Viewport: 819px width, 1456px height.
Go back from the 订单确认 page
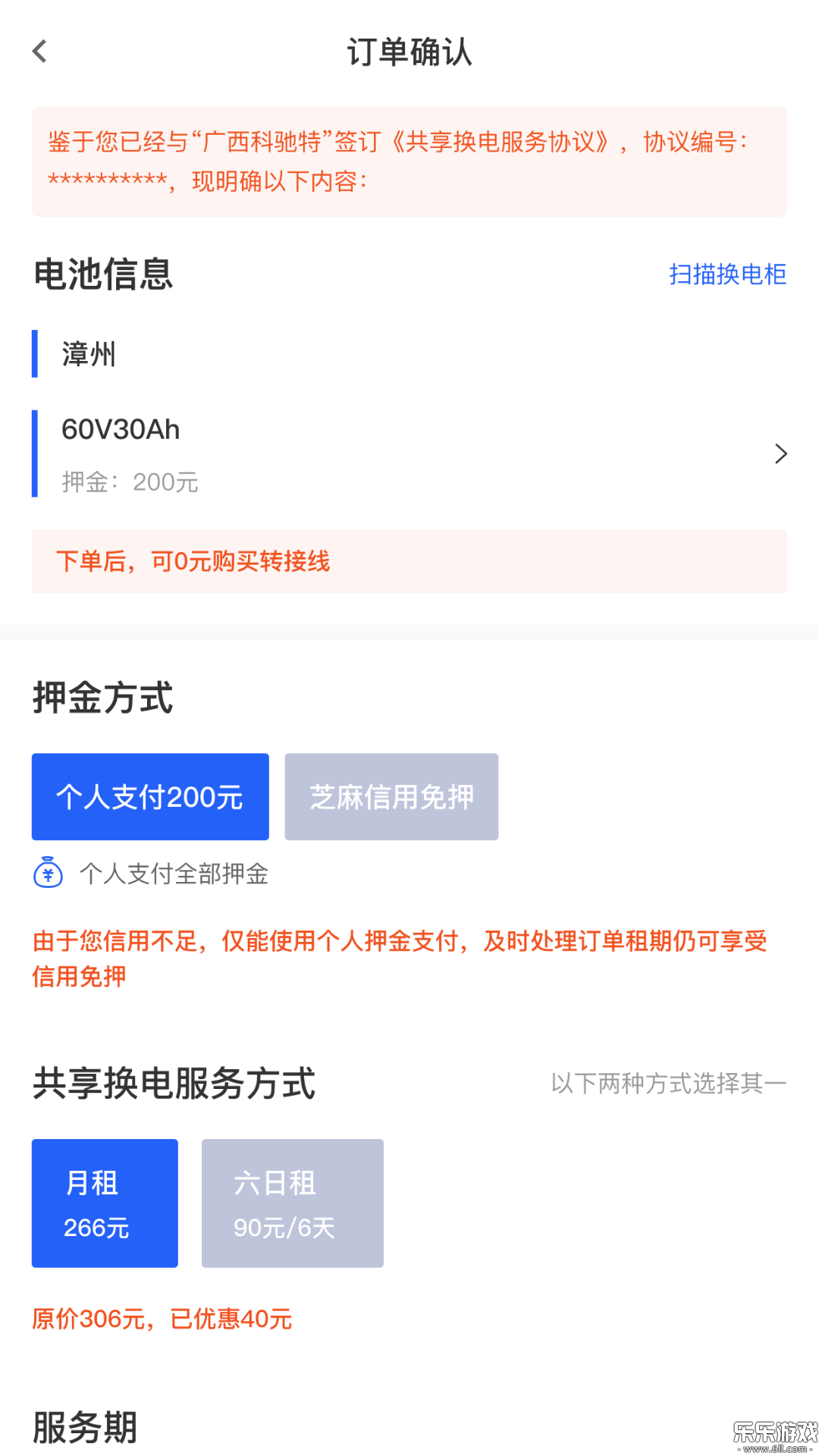(x=40, y=52)
